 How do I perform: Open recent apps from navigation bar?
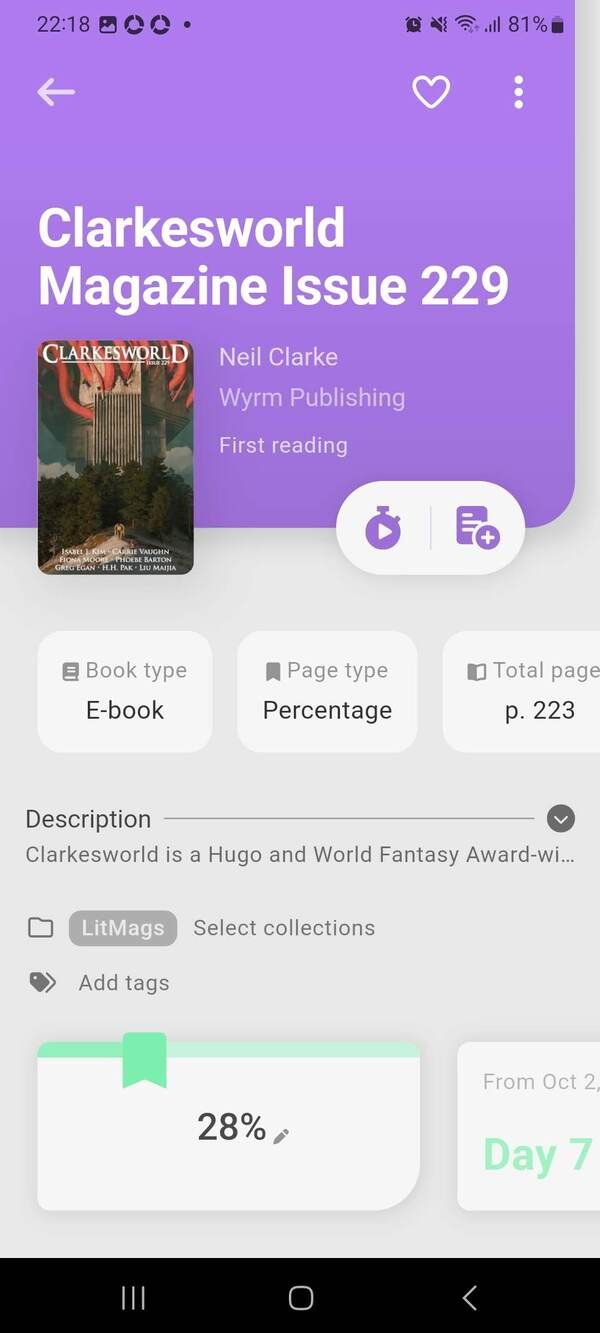coord(133,1297)
